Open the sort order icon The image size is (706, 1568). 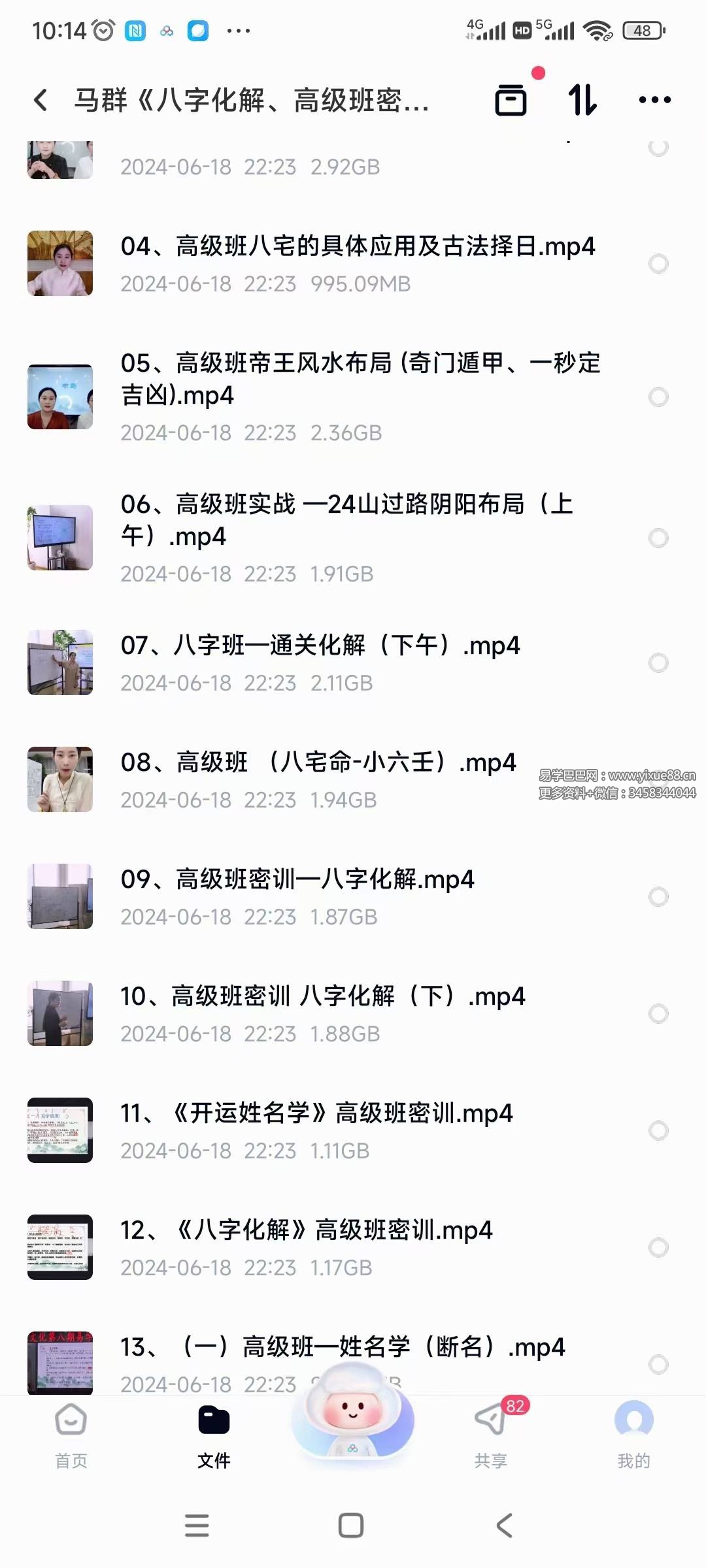582,100
